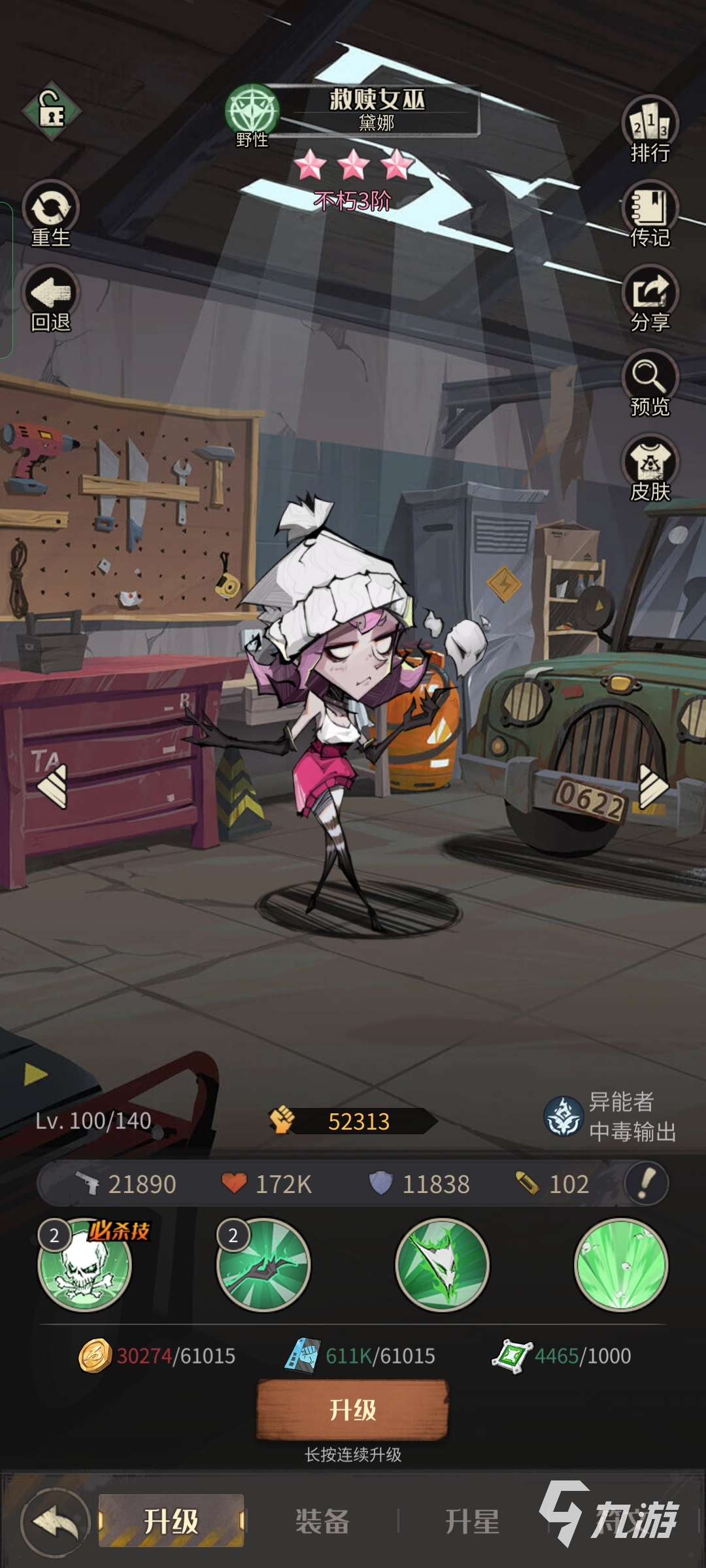Go to the next hero with right arrow

tap(652, 786)
